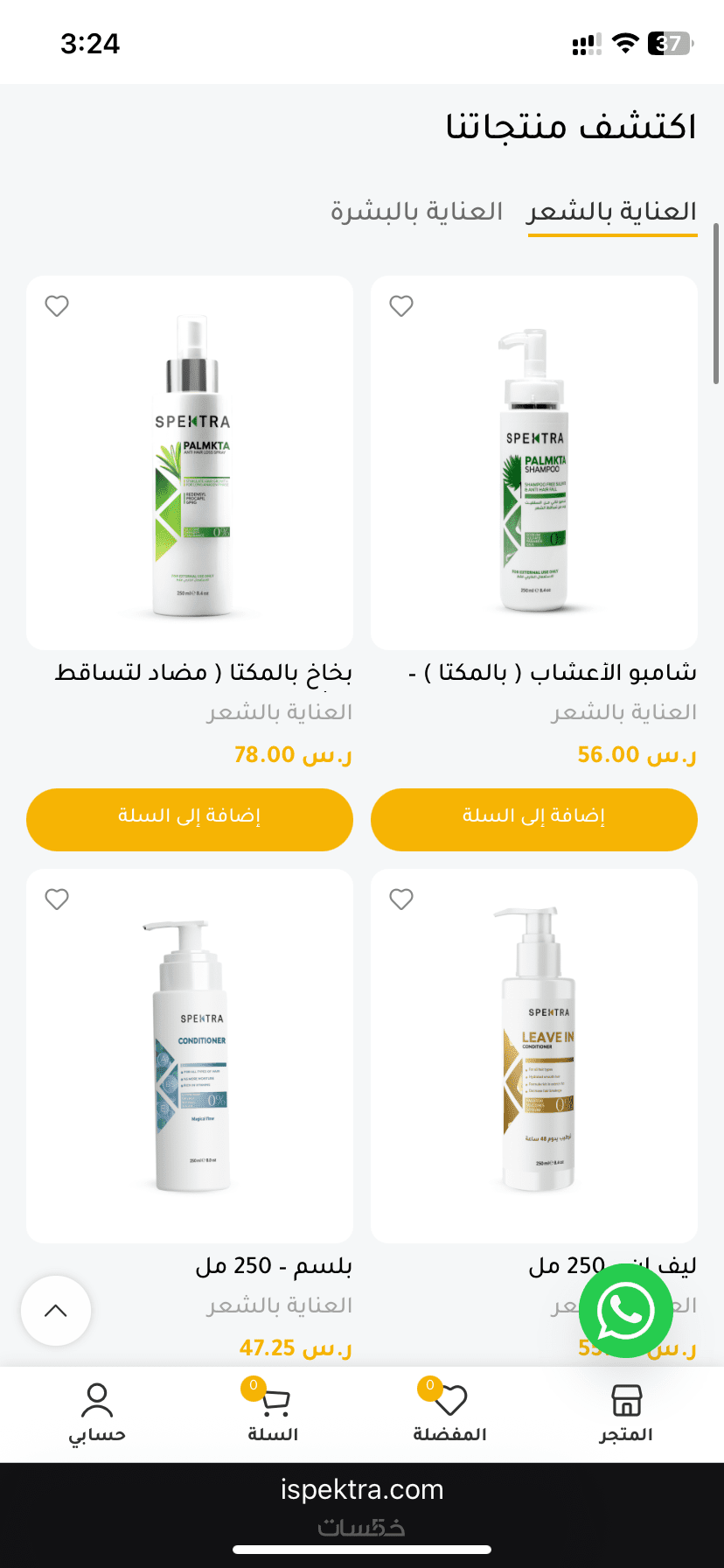
Task: Go to the المتجر store tab
Action: [625, 1412]
